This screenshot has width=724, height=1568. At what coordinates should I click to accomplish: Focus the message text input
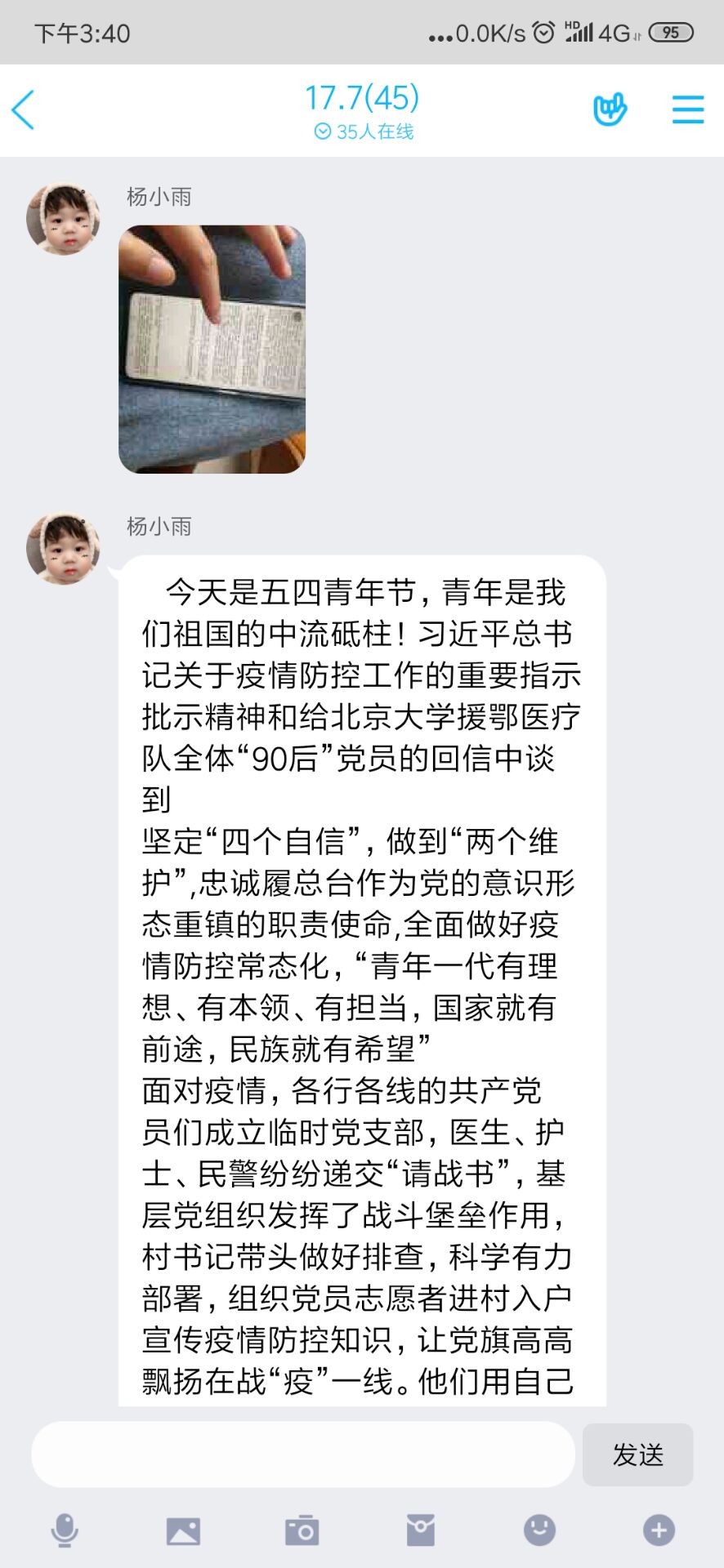302,1454
